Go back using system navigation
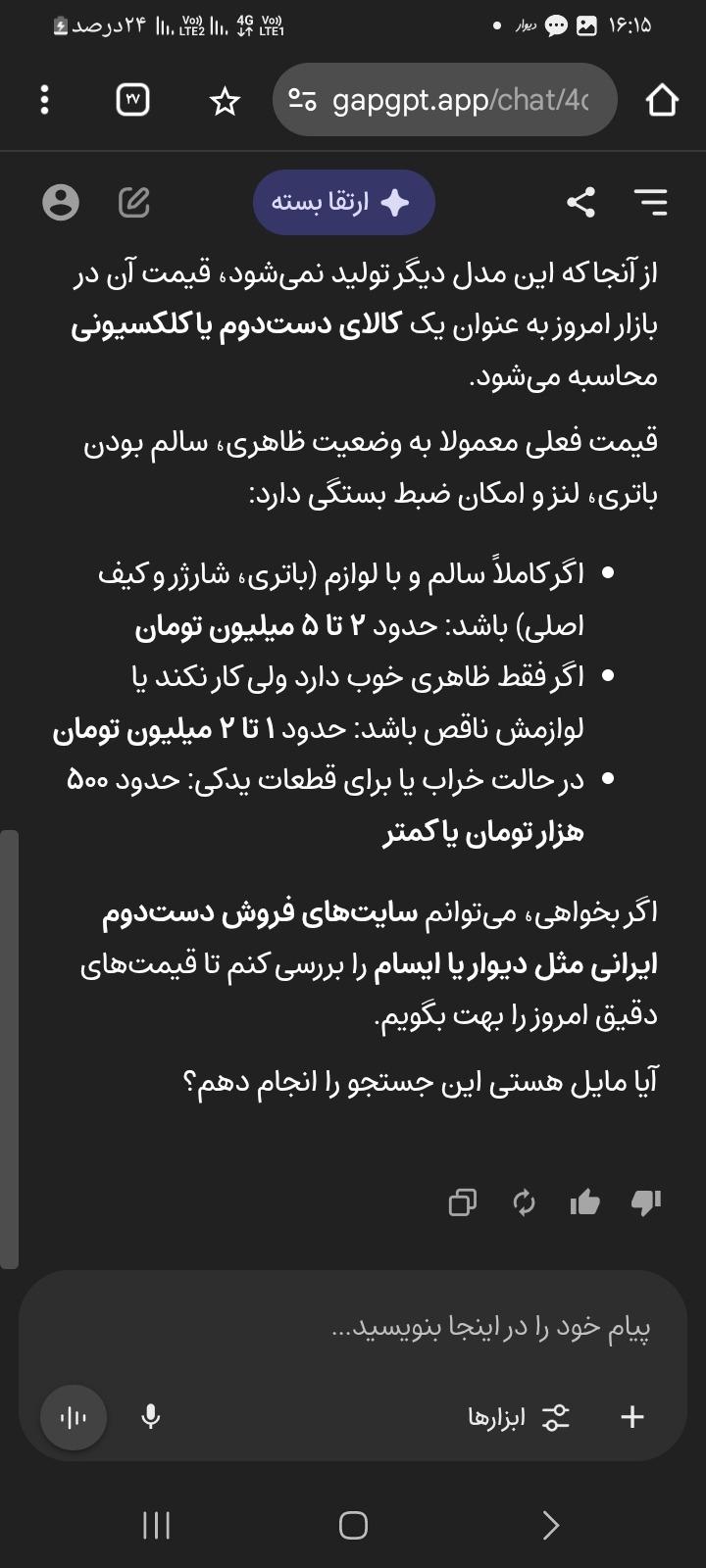 [550, 1525]
